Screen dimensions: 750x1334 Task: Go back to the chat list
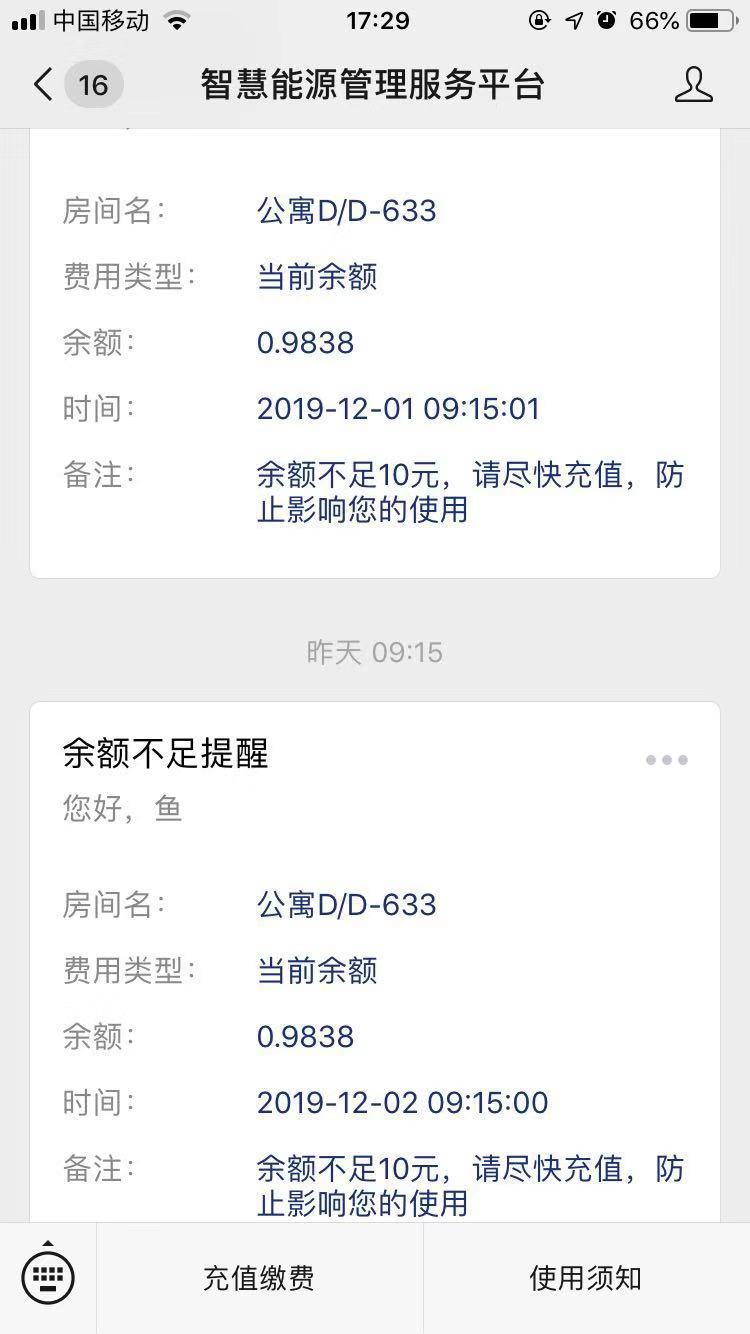point(44,85)
